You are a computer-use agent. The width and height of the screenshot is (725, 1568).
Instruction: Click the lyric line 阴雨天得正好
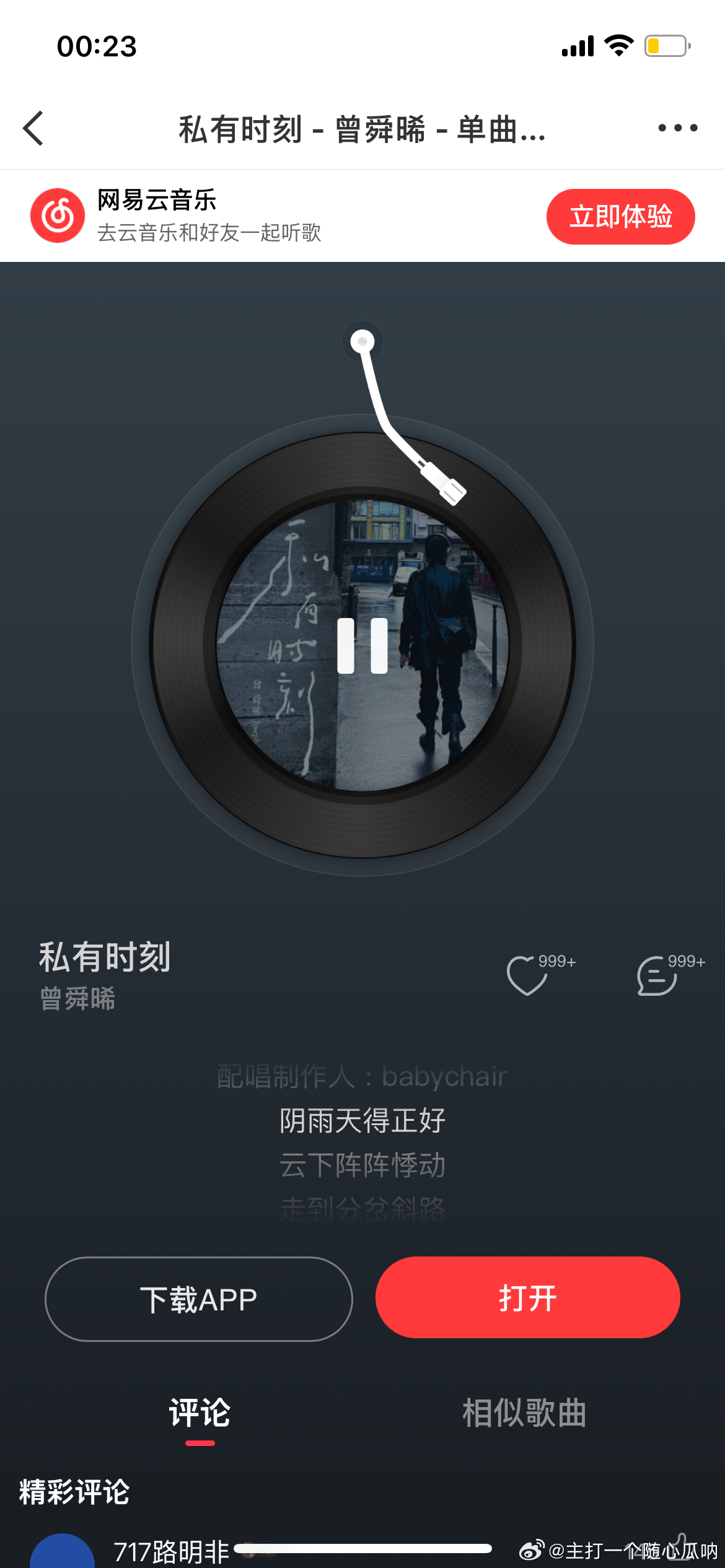click(x=361, y=1120)
